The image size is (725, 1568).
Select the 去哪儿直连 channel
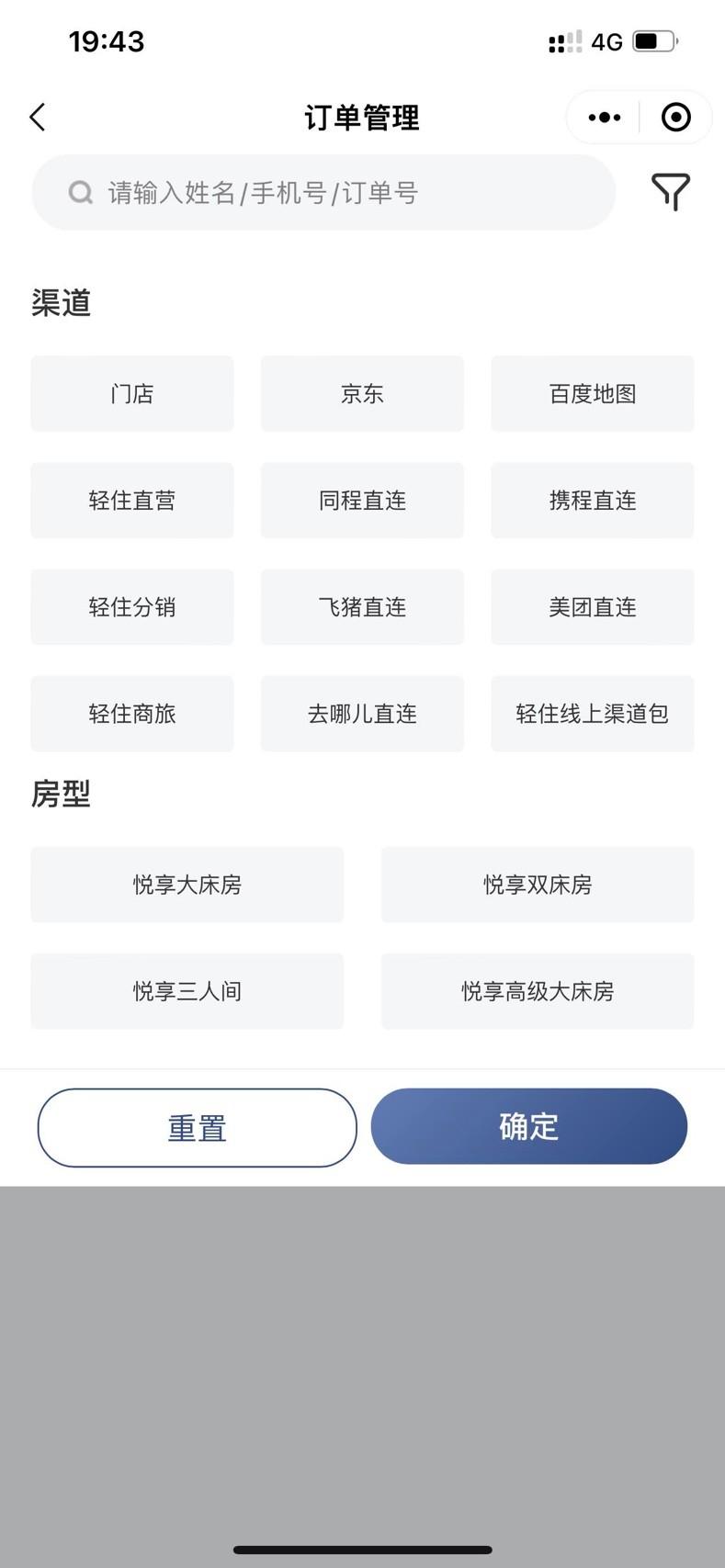coord(362,714)
